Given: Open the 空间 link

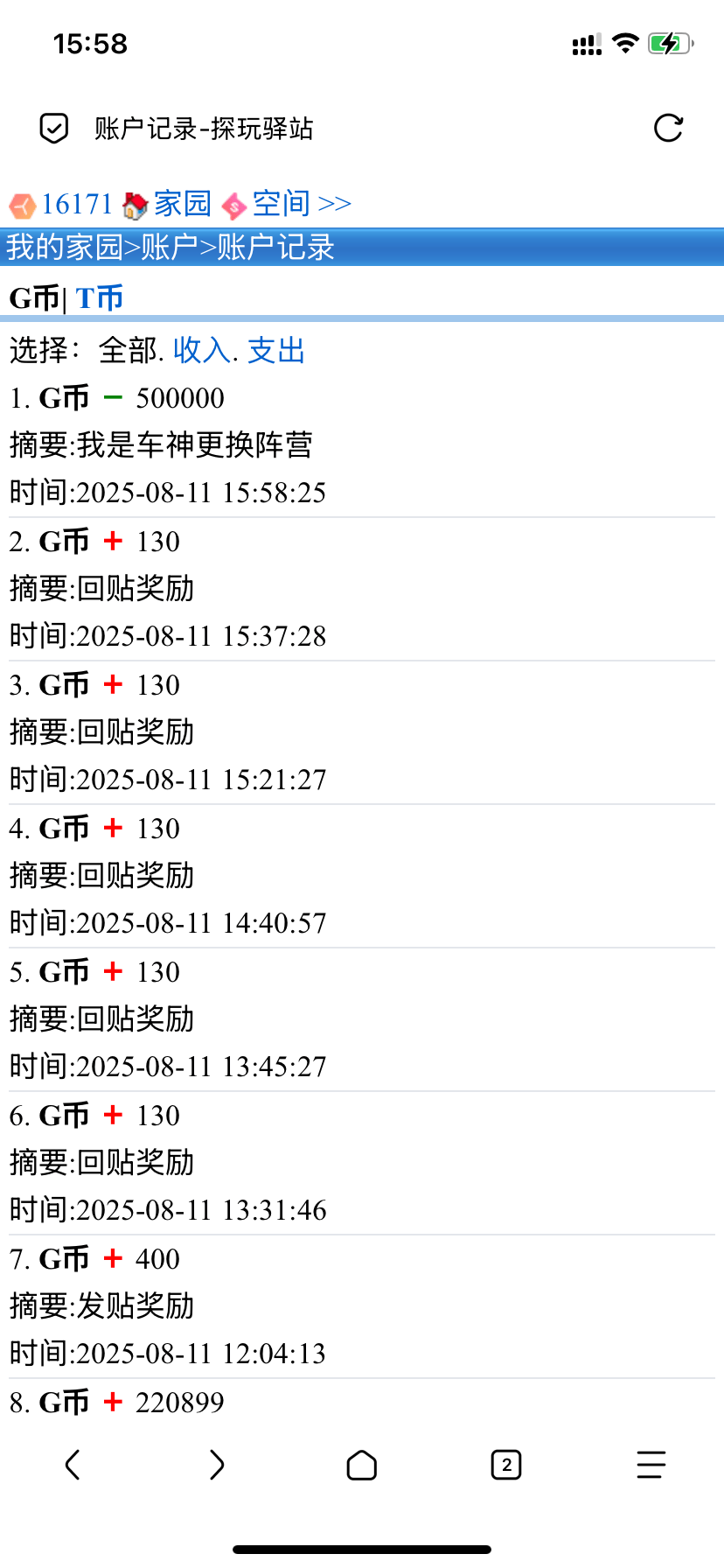Looking at the screenshot, I should pyautogui.click(x=281, y=204).
